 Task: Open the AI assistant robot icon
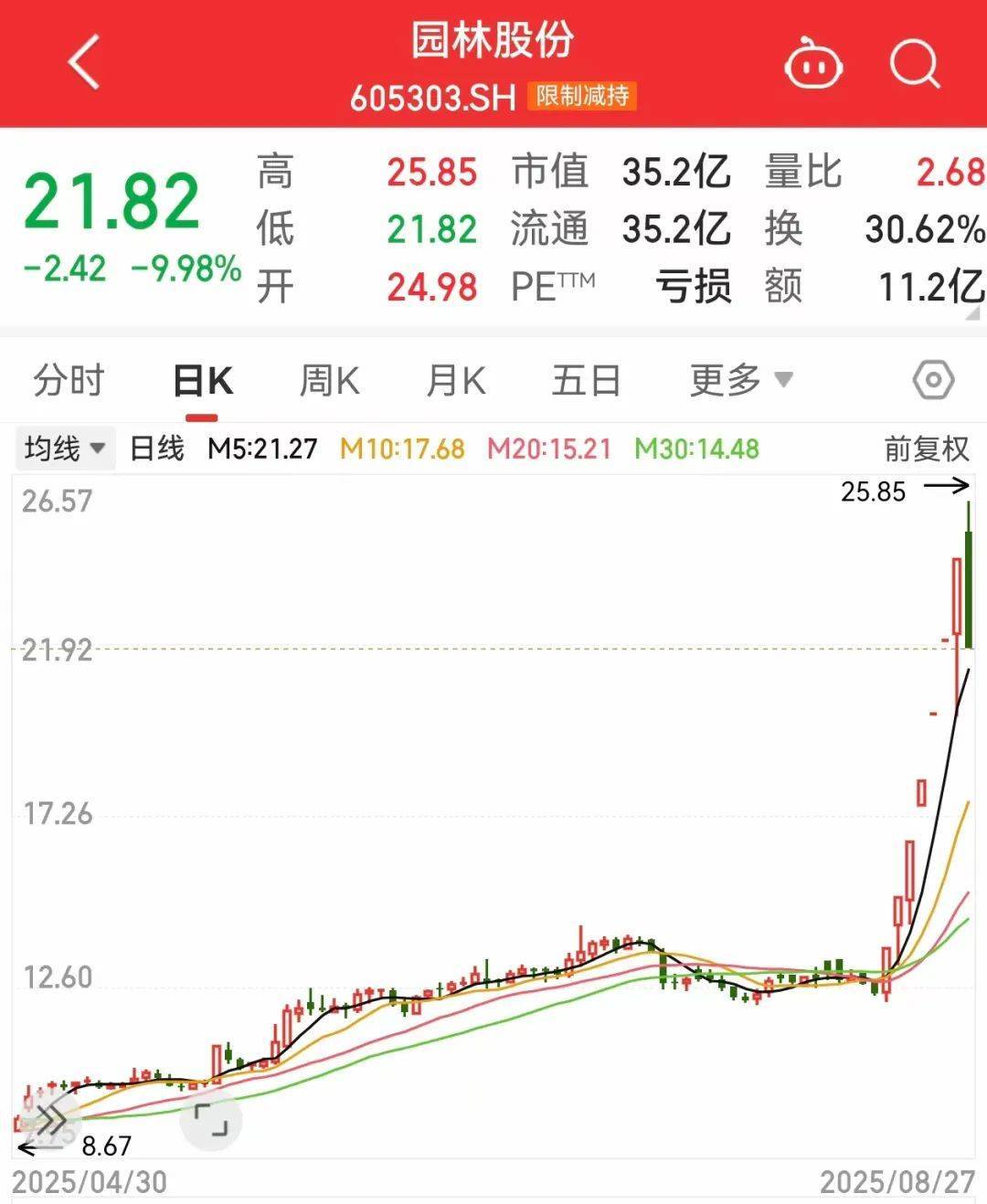pos(813,64)
